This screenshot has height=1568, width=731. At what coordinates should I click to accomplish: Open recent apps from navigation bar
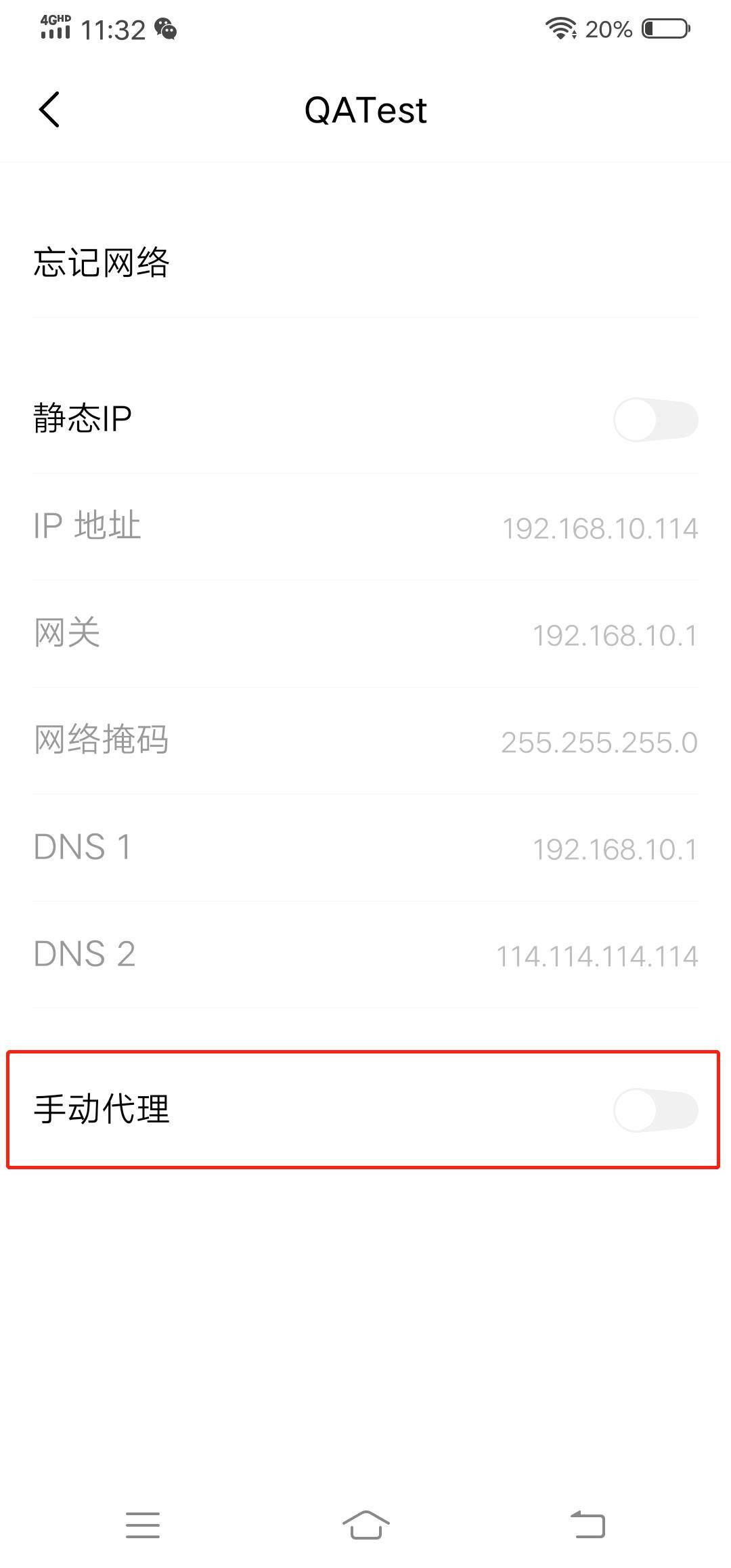(x=143, y=1525)
